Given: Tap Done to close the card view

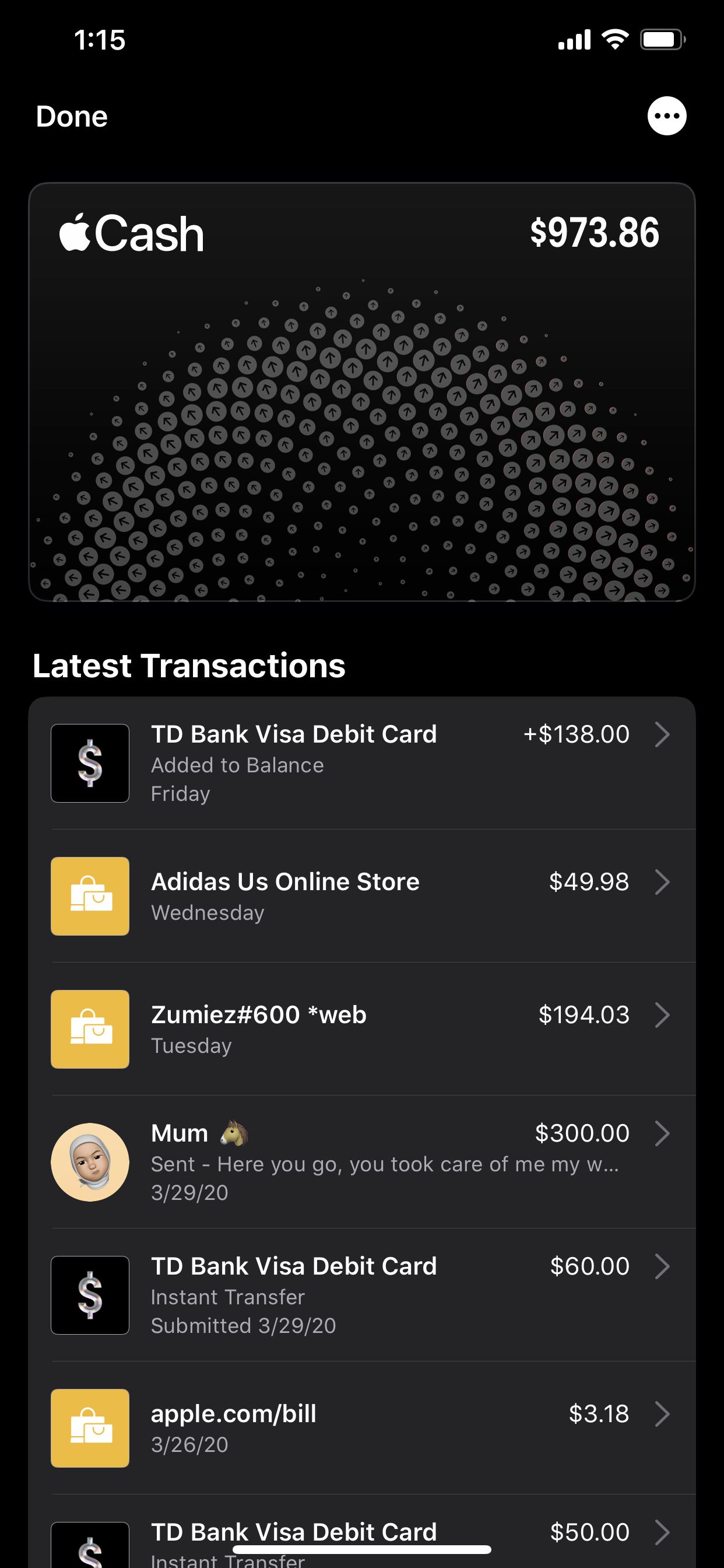Looking at the screenshot, I should coord(72,116).
